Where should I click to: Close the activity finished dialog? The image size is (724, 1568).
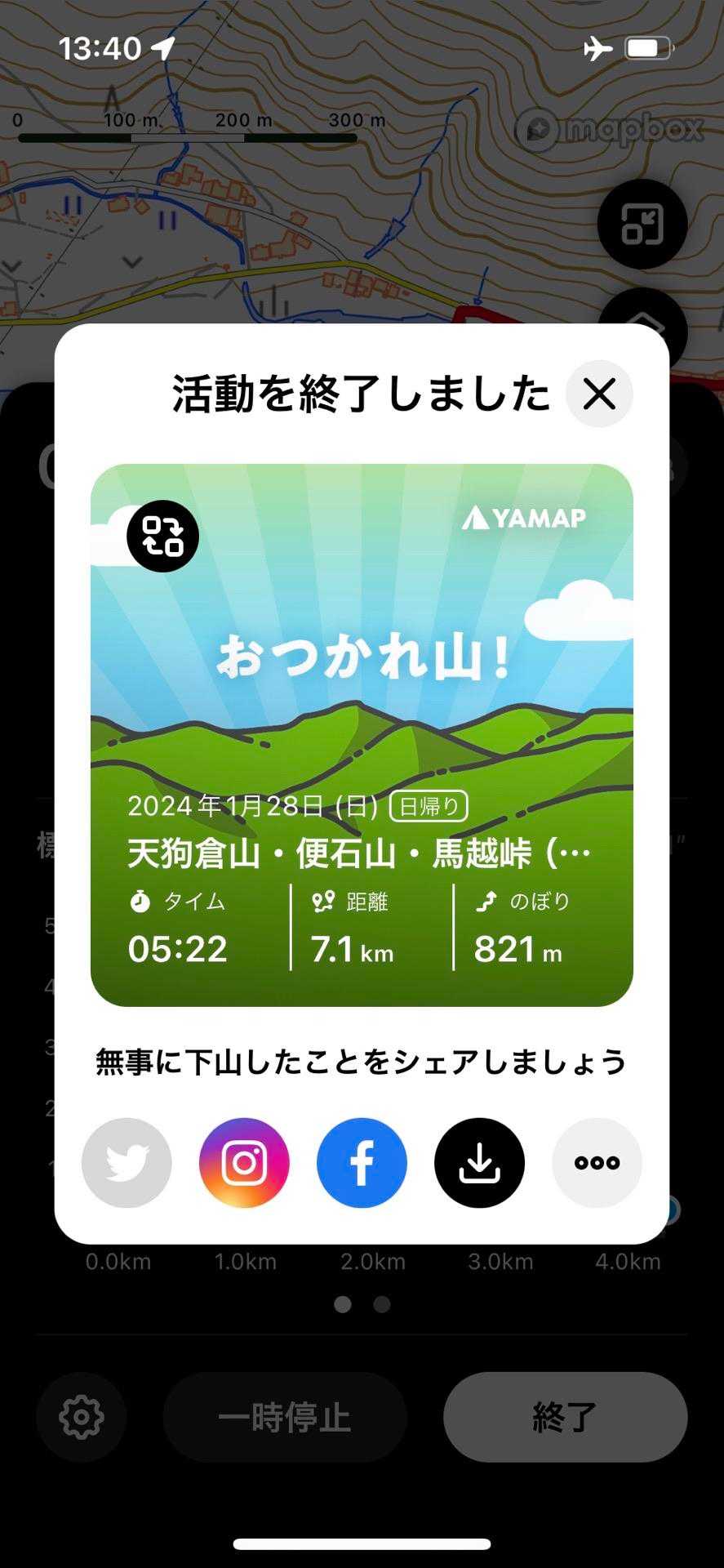pyautogui.click(x=599, y=394)
